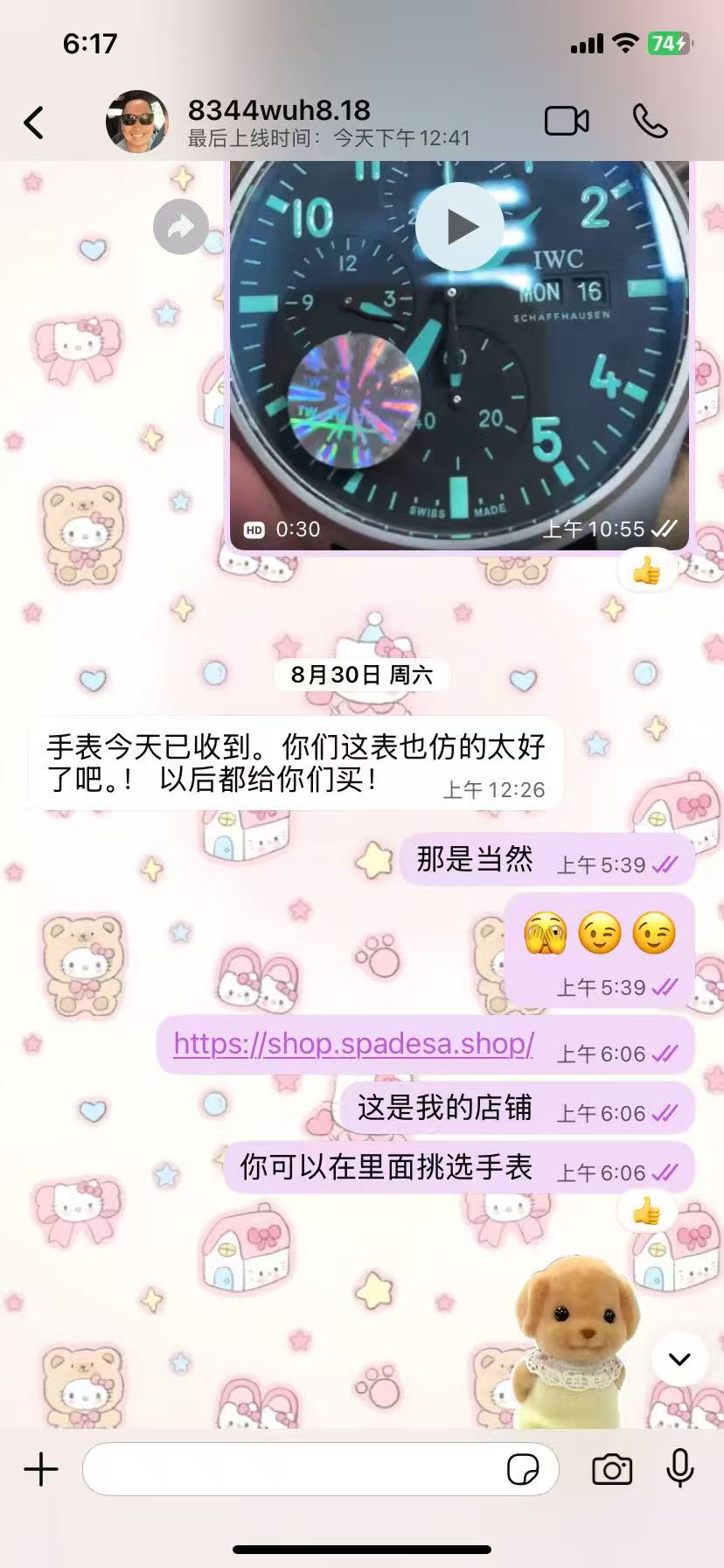Start a video call

(567, 122)
